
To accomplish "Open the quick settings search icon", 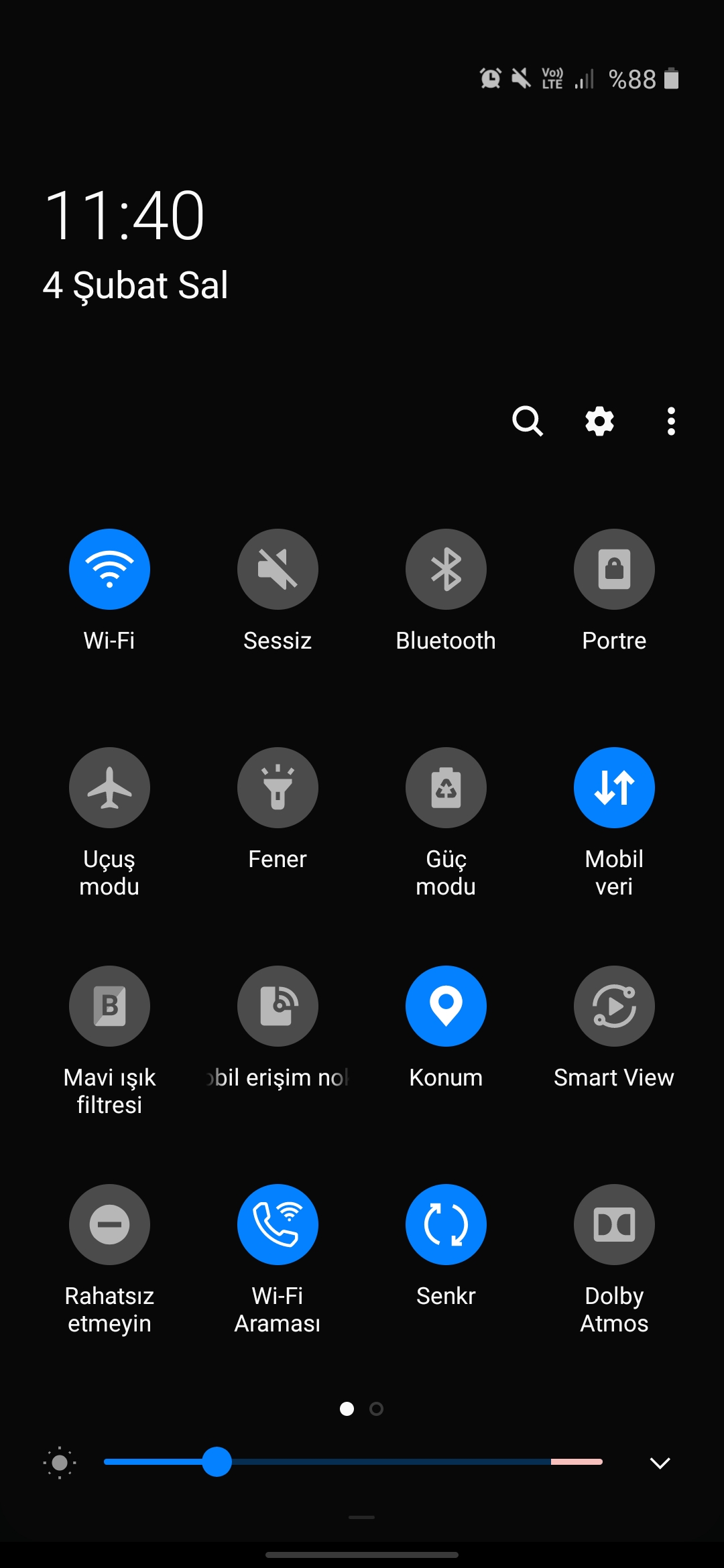I will pos(528,421).
